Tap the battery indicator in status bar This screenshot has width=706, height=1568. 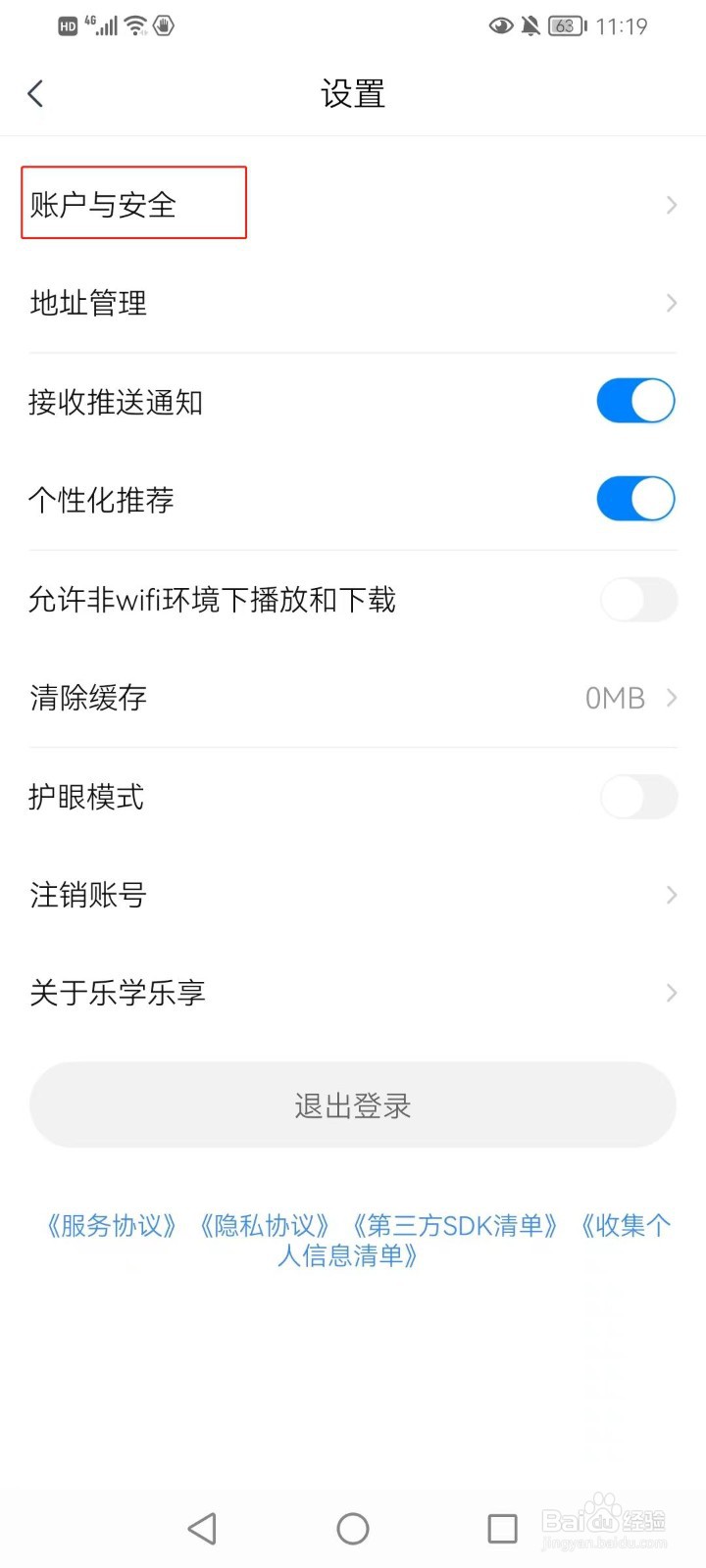[x=565, y=26]
